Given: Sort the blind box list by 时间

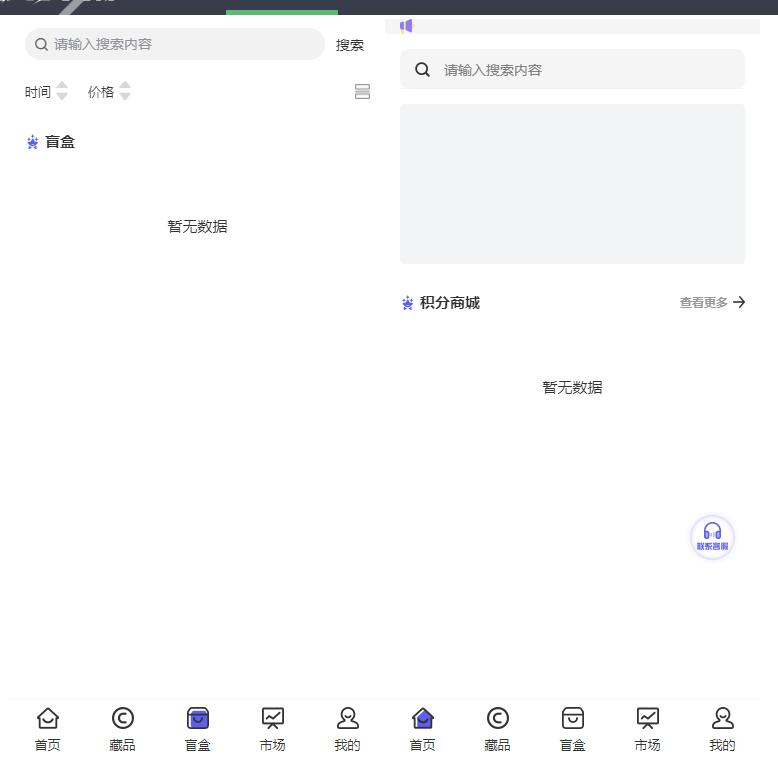Looking at the screenshot, I should click(x=46, y=92).
